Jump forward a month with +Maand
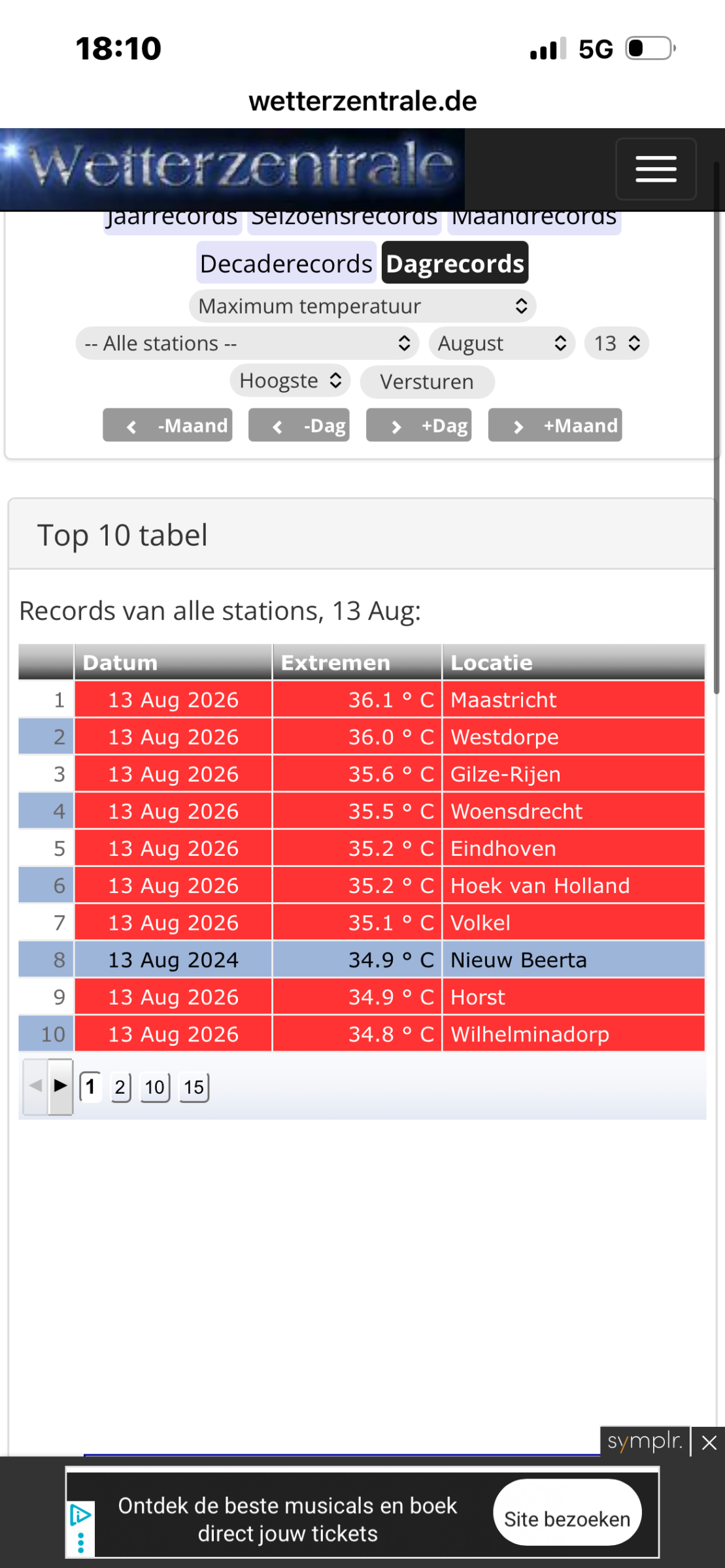This screenshot has height=1568, width=725. 555,425
